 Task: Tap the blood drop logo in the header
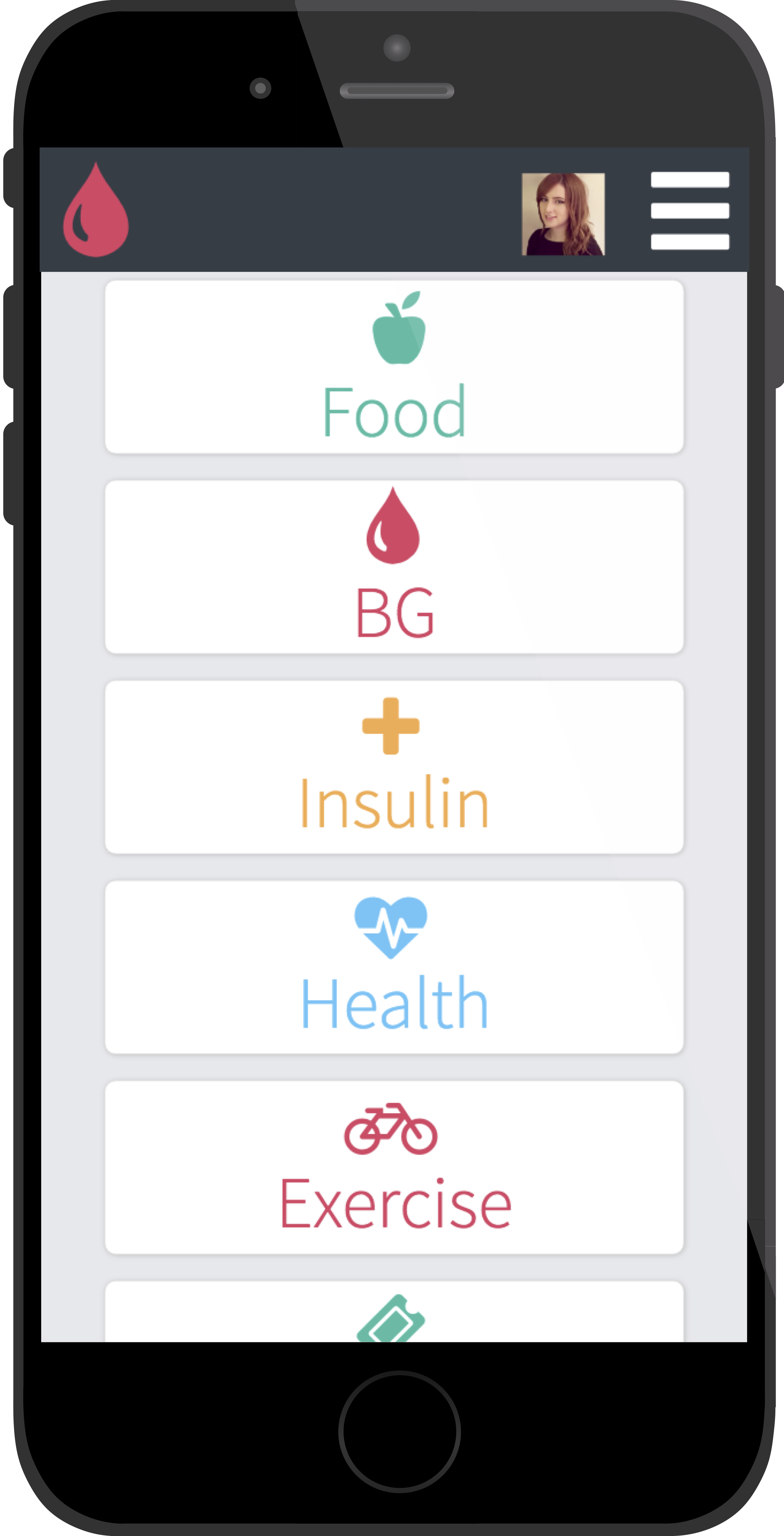pos(96,209)
